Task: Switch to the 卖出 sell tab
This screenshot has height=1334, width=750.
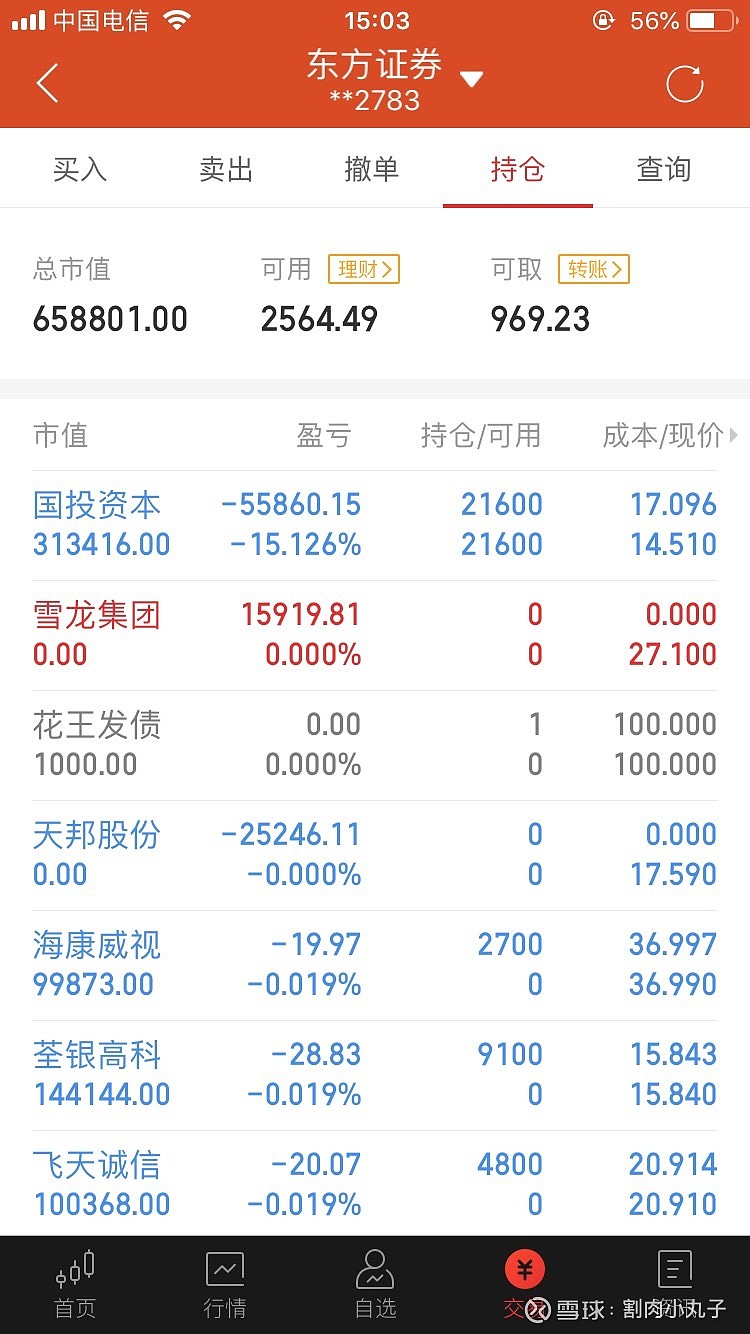Action: tap(225, 170)
